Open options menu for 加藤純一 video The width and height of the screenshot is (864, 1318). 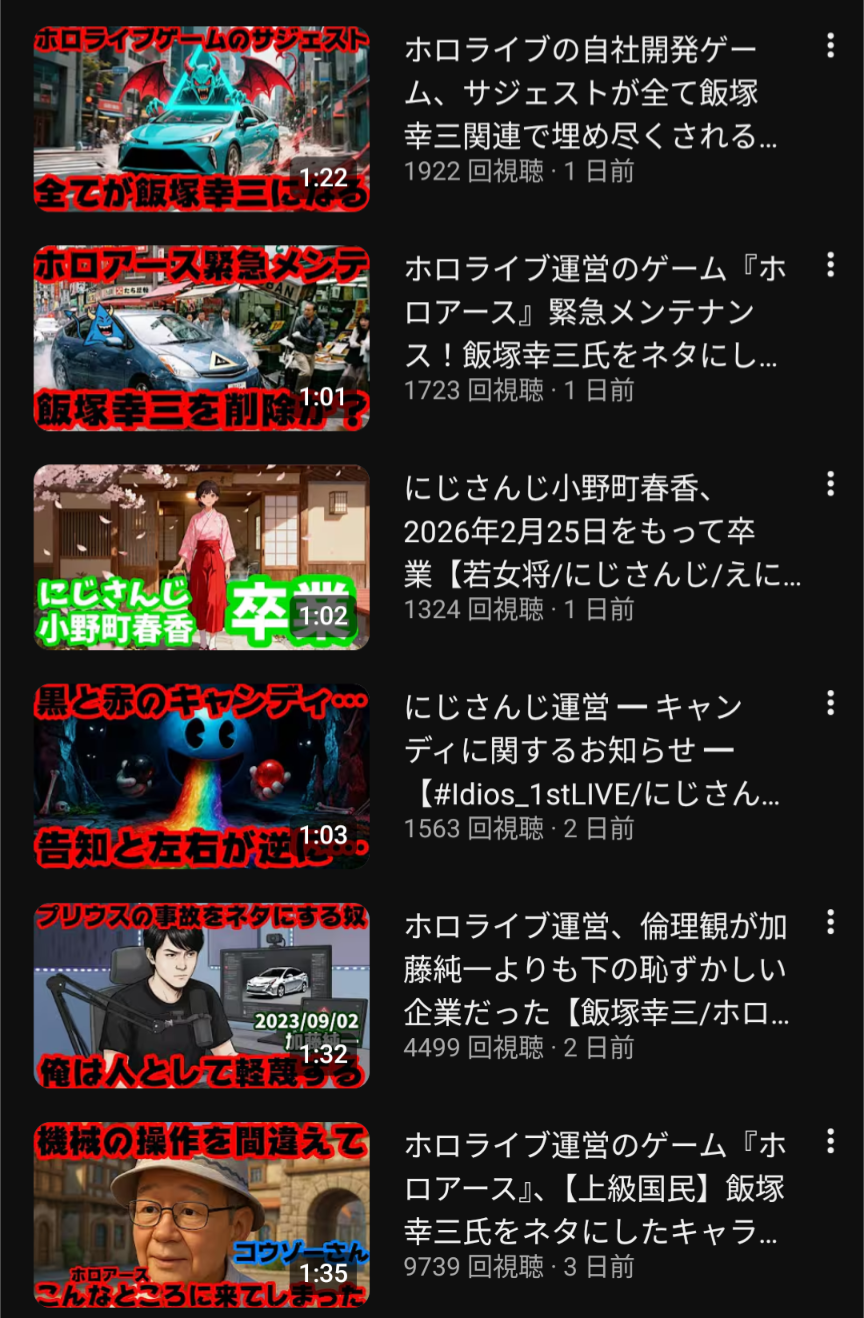coord(830,922)
